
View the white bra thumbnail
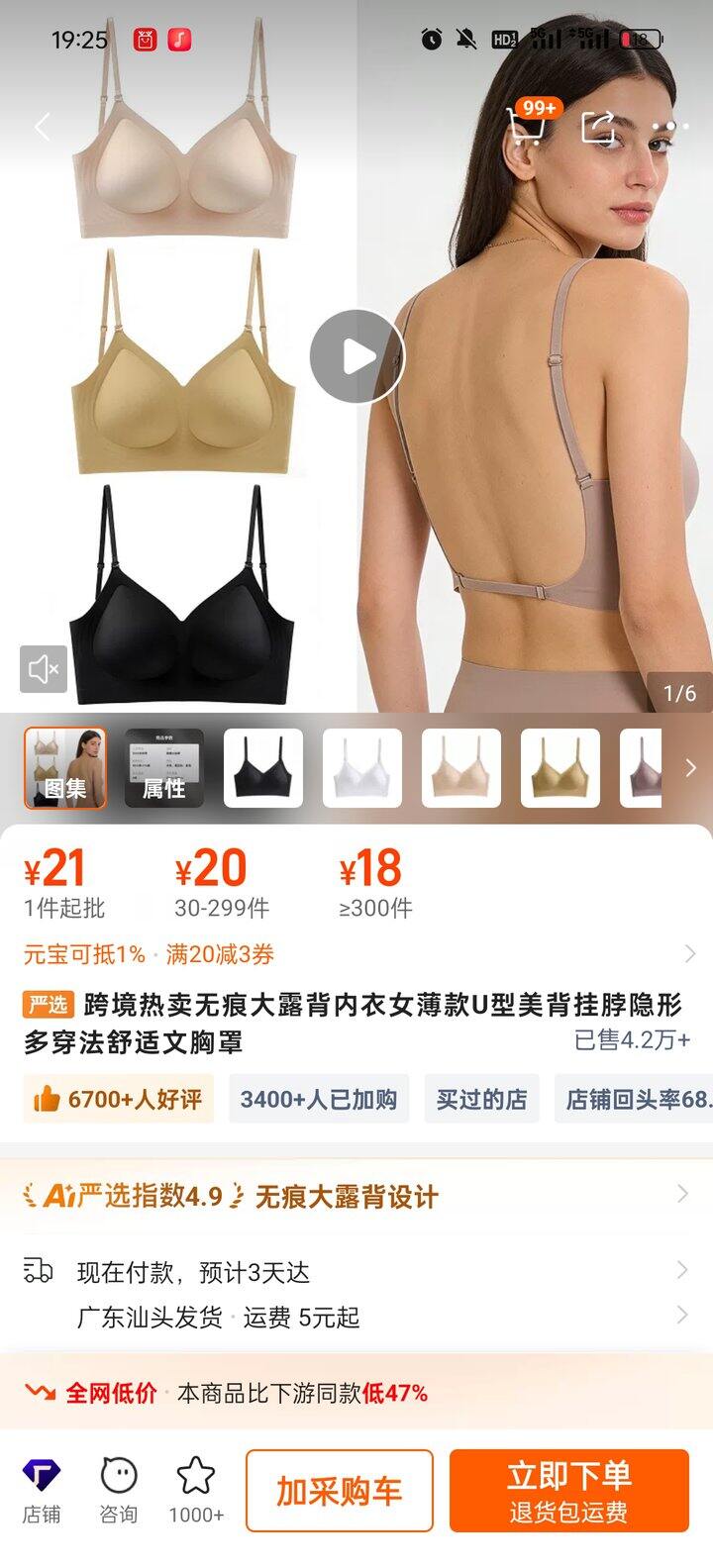click(x=362, y=768)
